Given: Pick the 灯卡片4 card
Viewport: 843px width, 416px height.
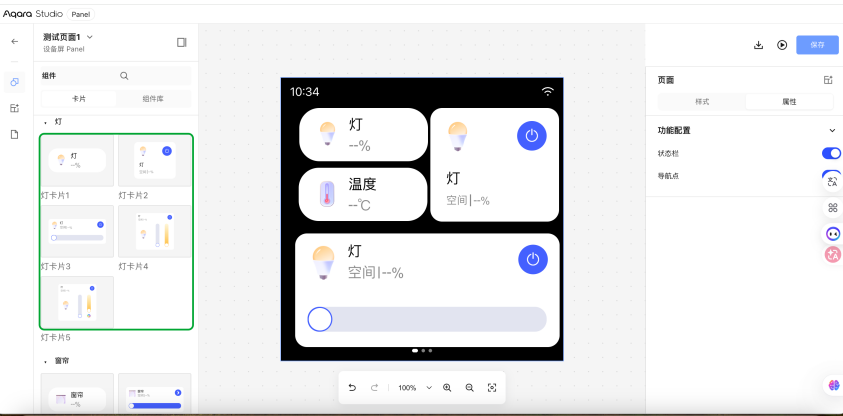Looking at the screenshot, I should [x=155, y=231].
